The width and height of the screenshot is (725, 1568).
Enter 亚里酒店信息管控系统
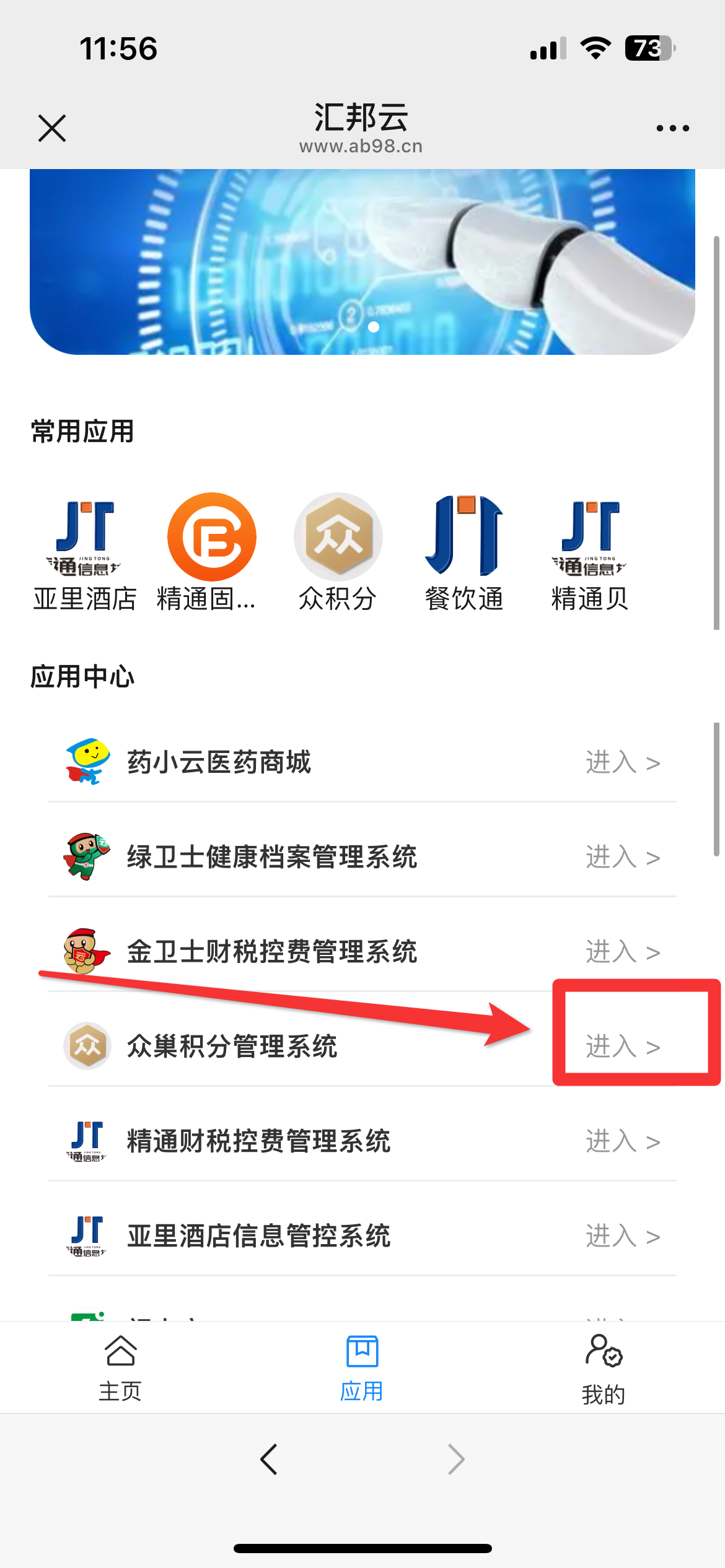(622, 1236)
